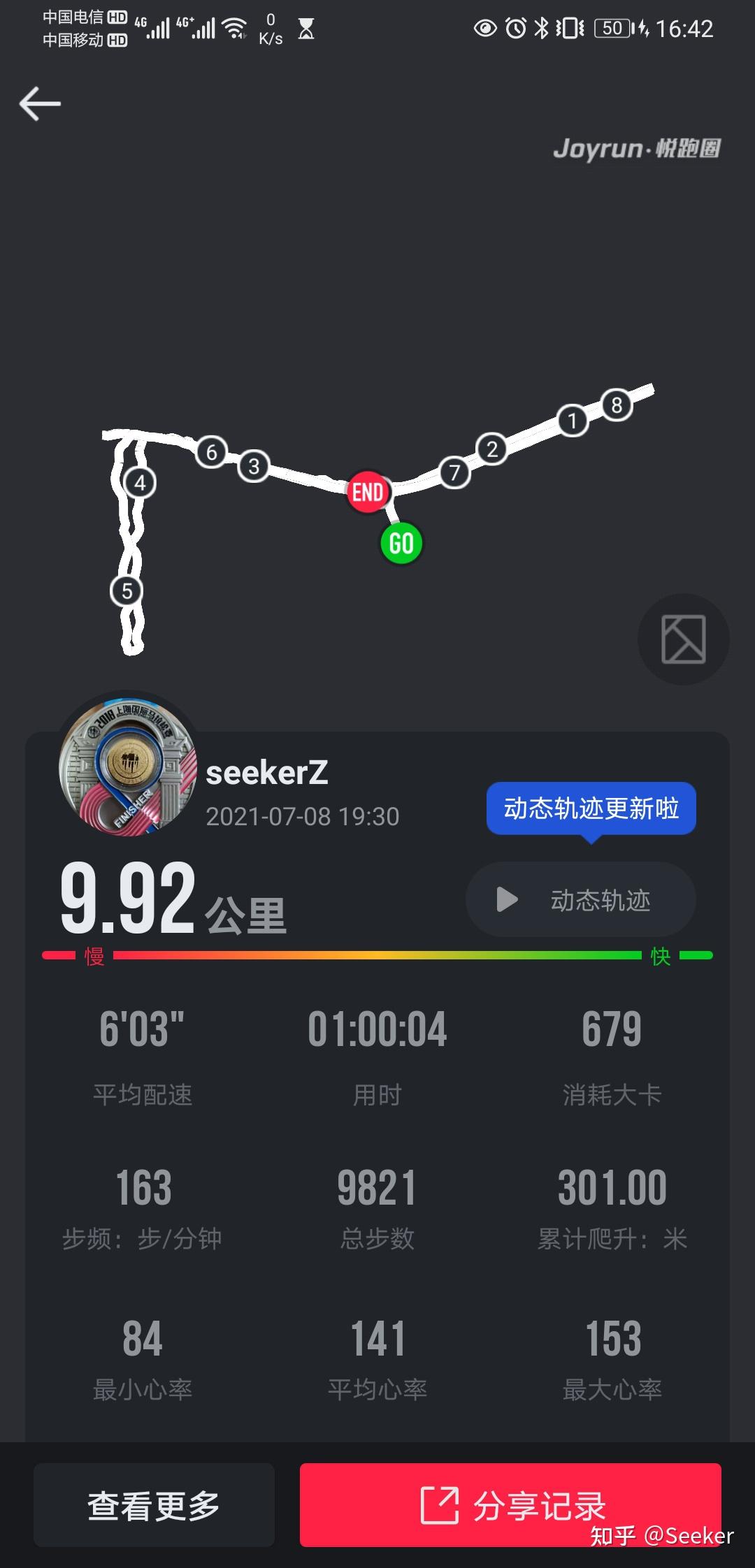Dismiss the 动态轨迹更新啦 notification bubble
The image size is (755, 1568).
click(591, 808)
